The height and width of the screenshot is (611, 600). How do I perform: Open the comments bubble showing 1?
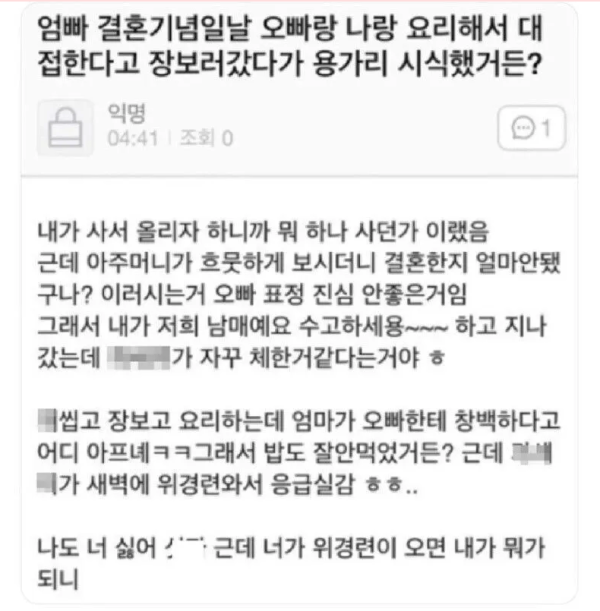pyautogui.click(x=531, y=128)
